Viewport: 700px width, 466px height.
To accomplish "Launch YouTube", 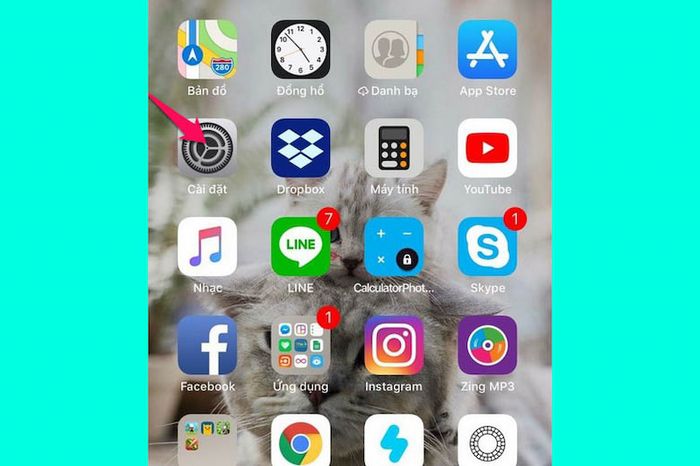I will (487, 148).
